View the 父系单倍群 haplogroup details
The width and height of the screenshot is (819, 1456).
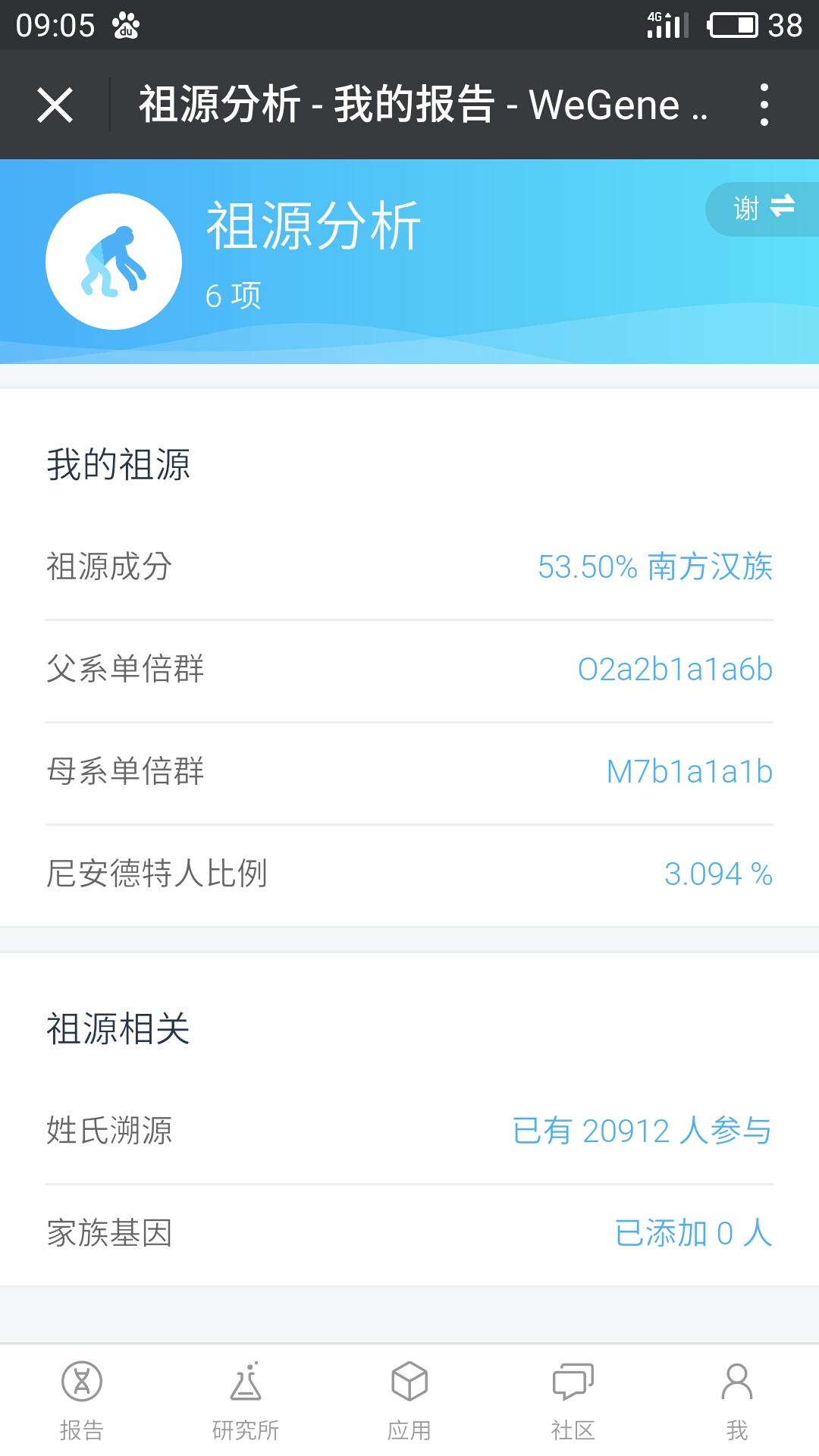(409, 670)
